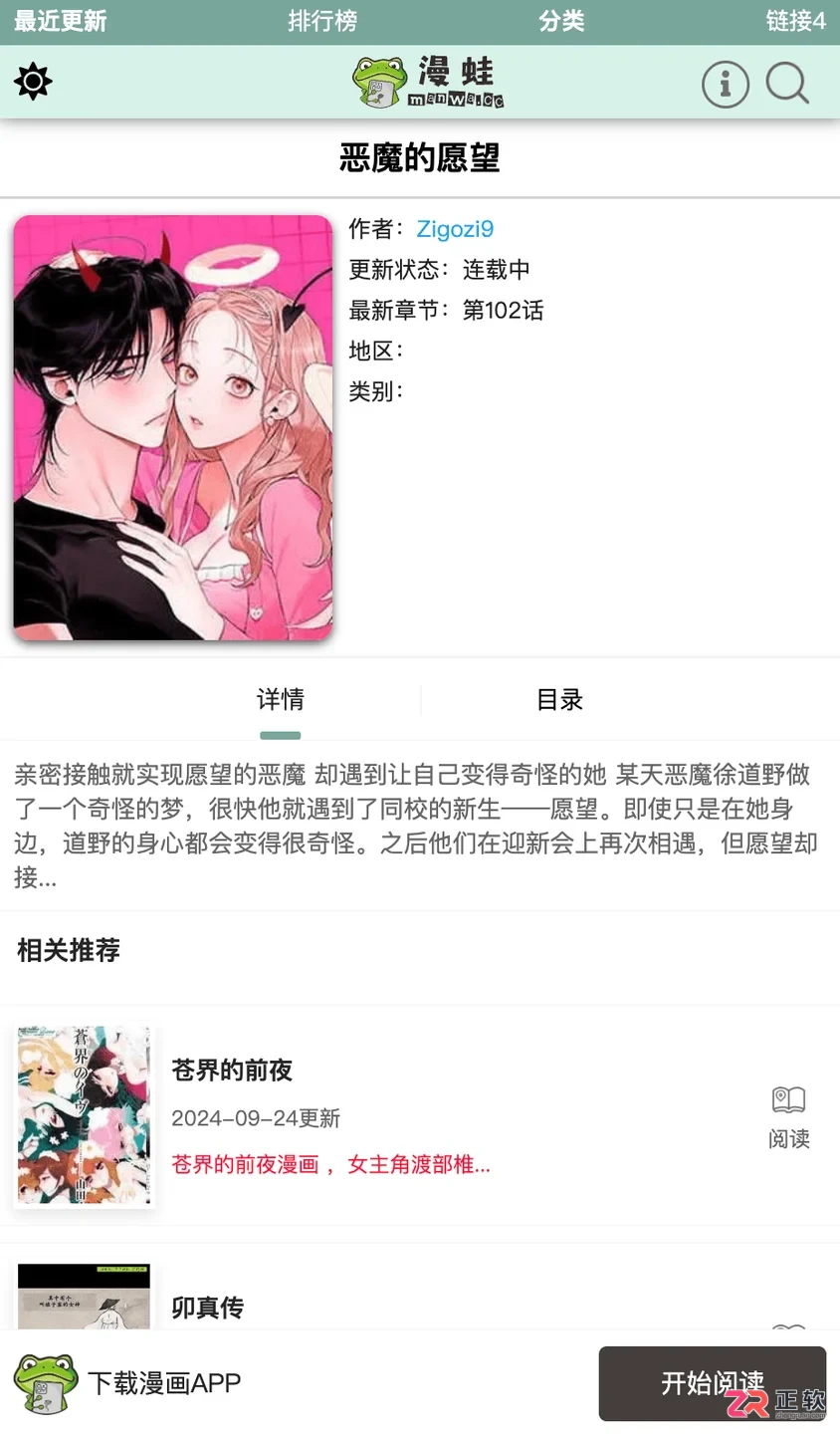
Task: Tap 阅读 for 苍界的前夜
Action: (x=788, y=1117)
